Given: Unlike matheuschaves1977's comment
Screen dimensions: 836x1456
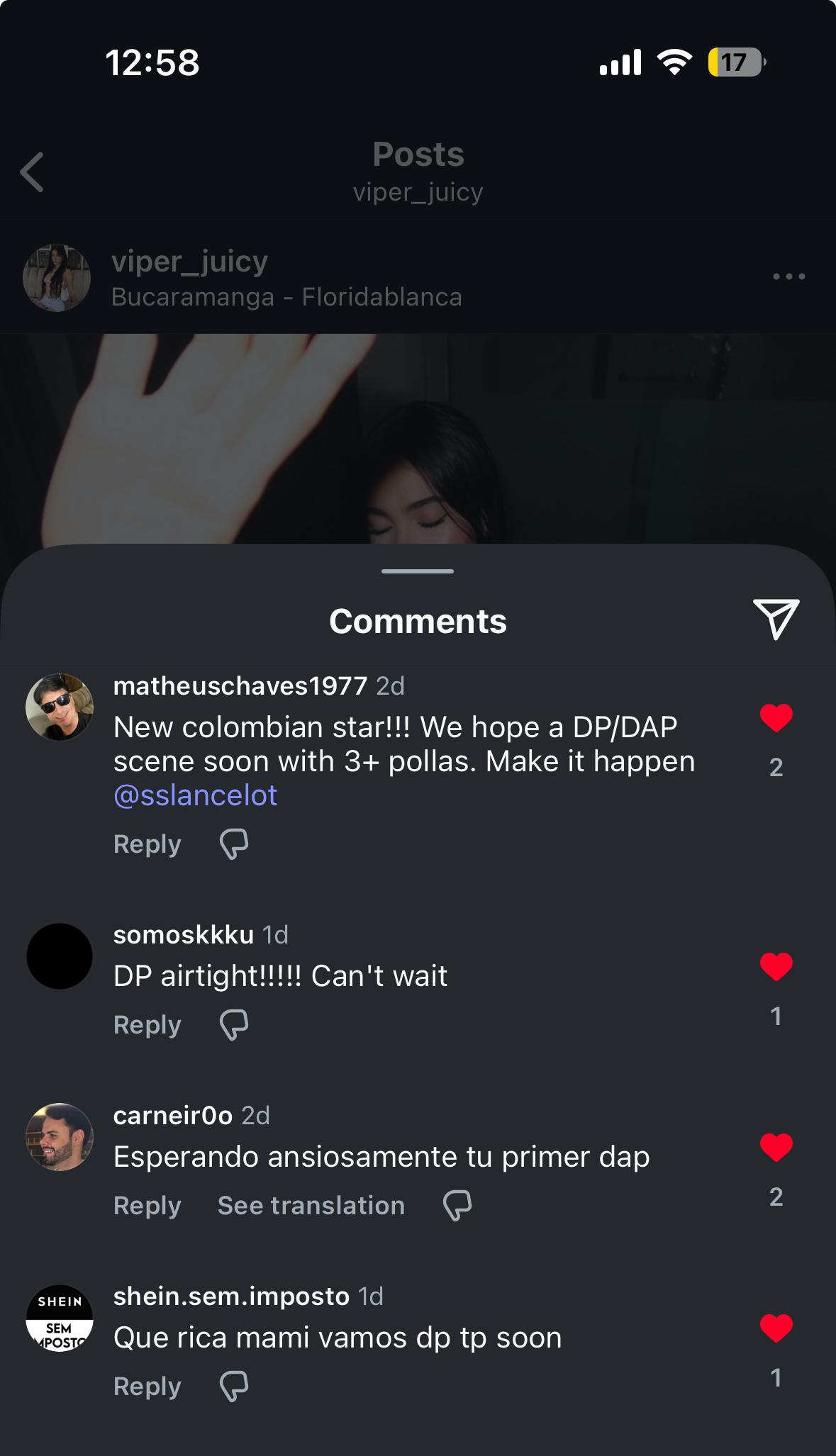Looking at the screenshot, I should (776, 718).
